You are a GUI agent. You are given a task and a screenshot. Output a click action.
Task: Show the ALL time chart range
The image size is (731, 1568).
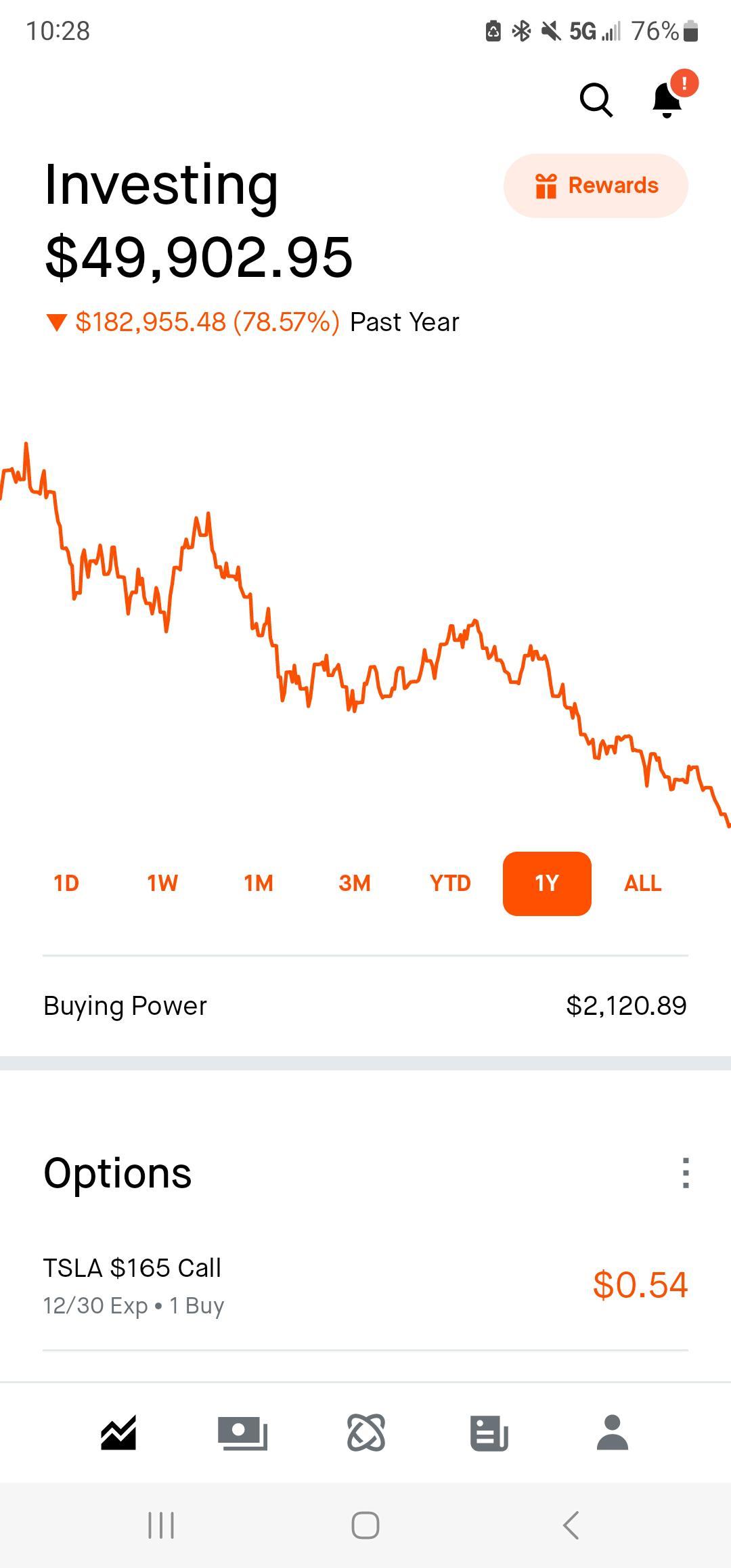642,884
